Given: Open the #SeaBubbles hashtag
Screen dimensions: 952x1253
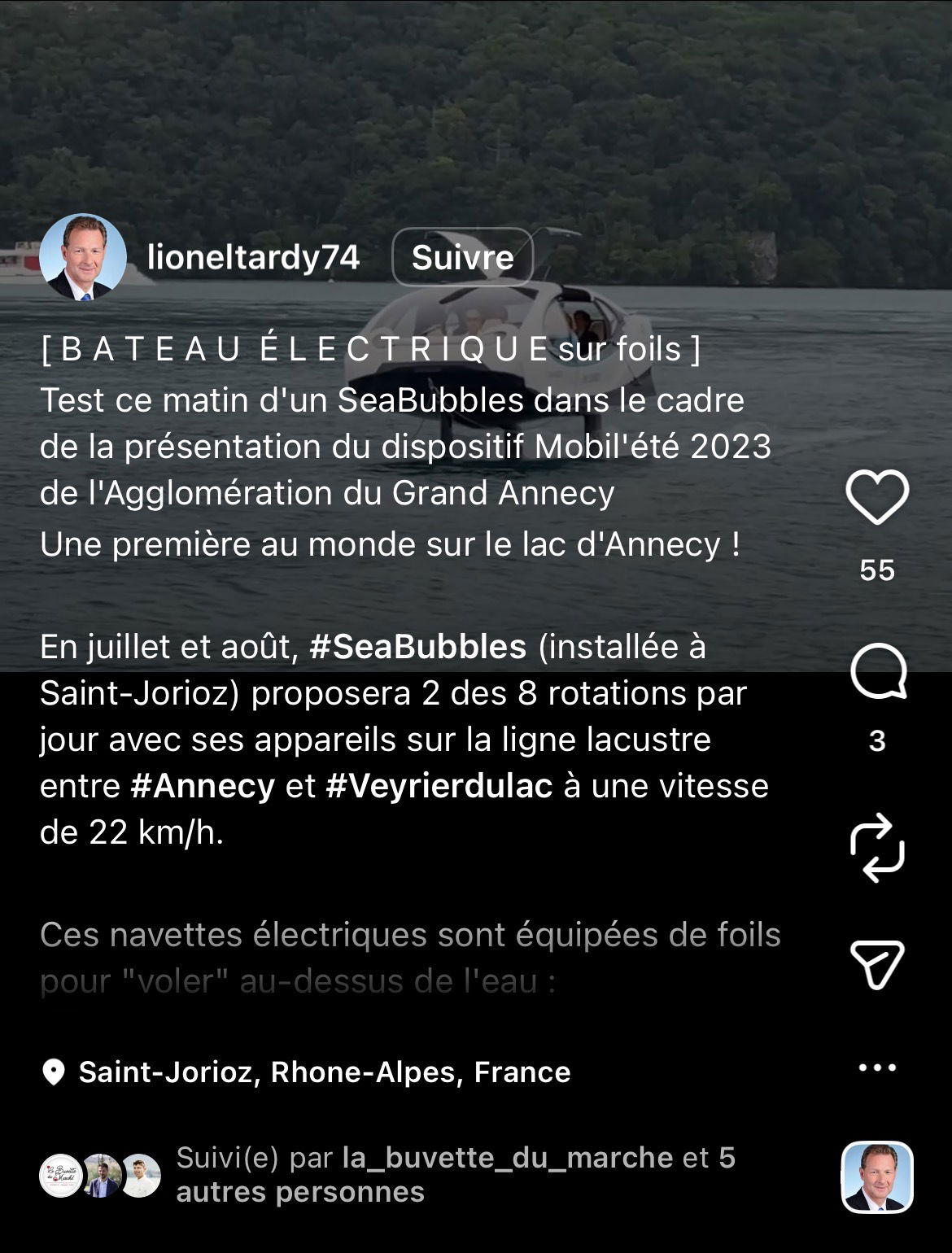Looking at the screenshot, I should (418, 647).
